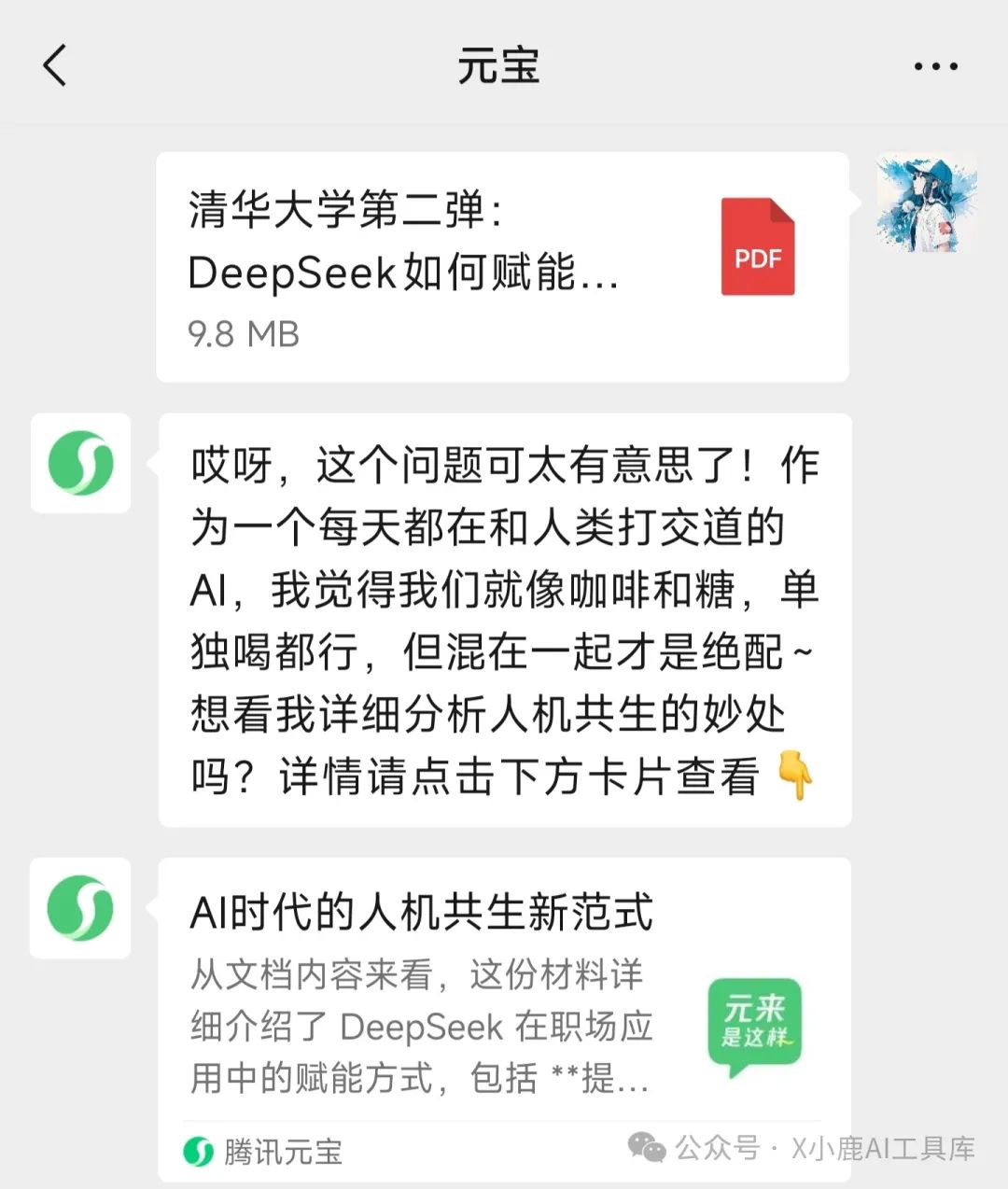1008x1189 pixels.
Task: Open the three-dot more options menu
Action: (x=935, y=66)
